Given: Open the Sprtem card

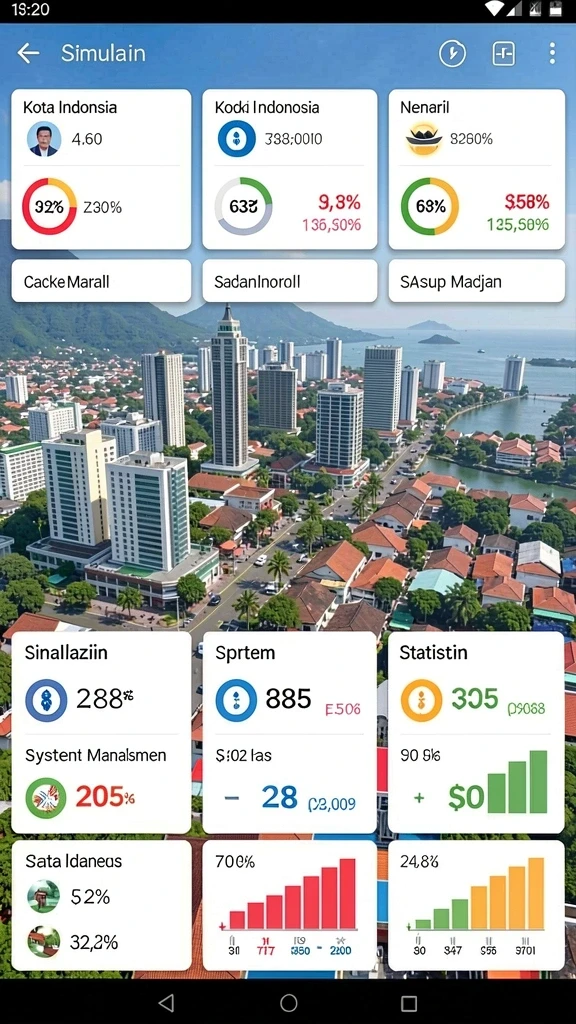Looking at the screenshot, I should click(289, 732).
